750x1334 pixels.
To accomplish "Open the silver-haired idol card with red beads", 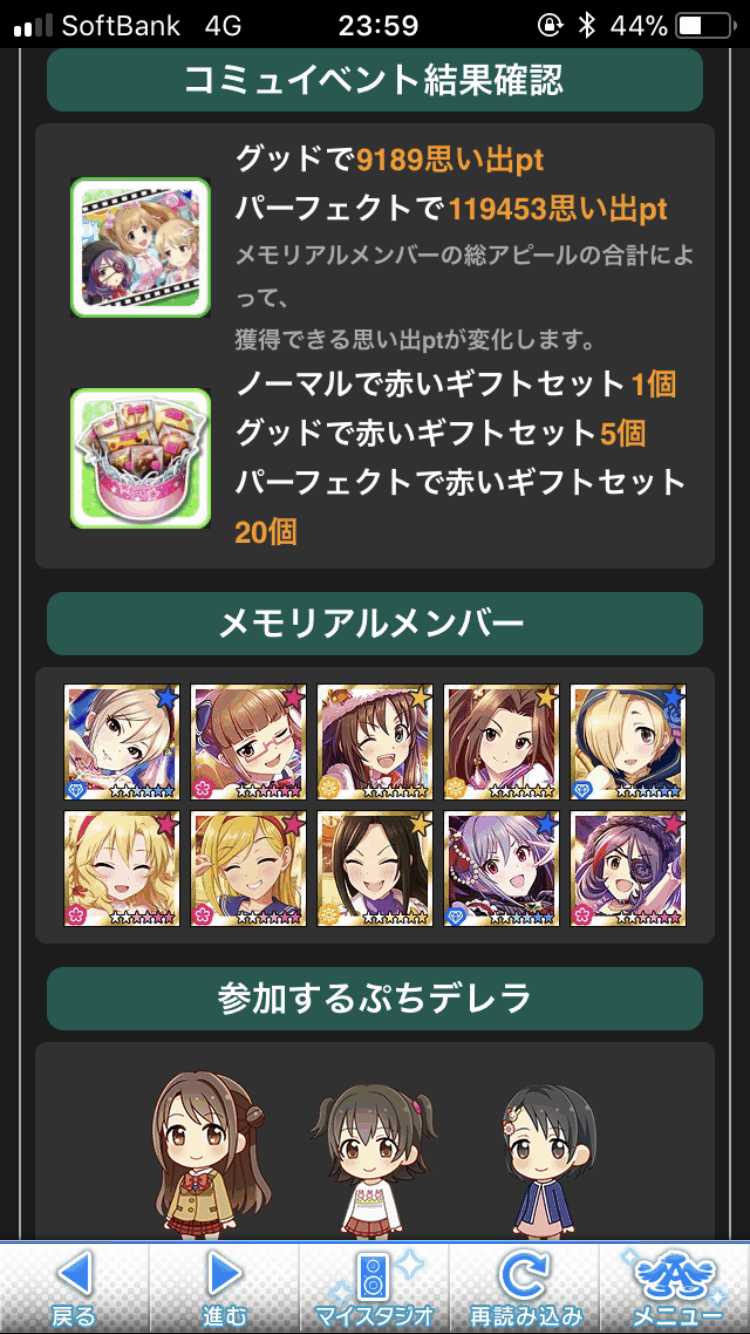I will pyautogui.click(x=501, y=868).
